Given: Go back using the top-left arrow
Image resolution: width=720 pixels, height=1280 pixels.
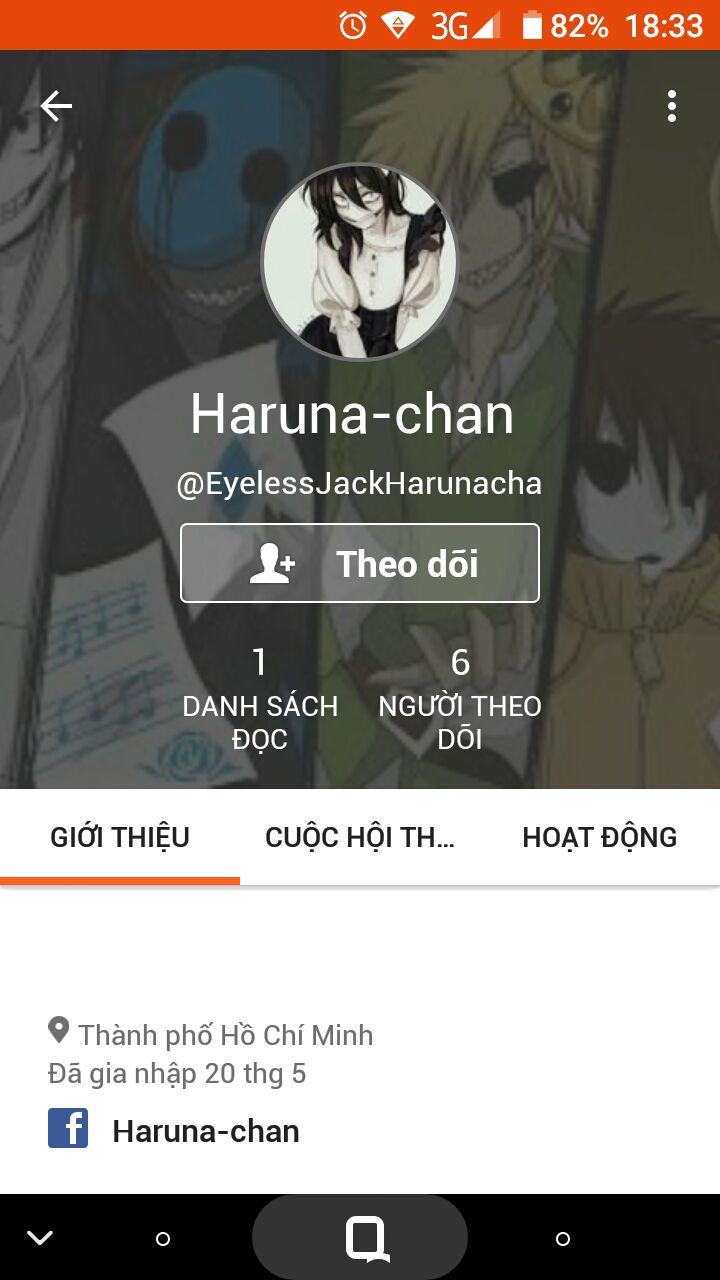Looking at the screenshot, I should (56, 106).
